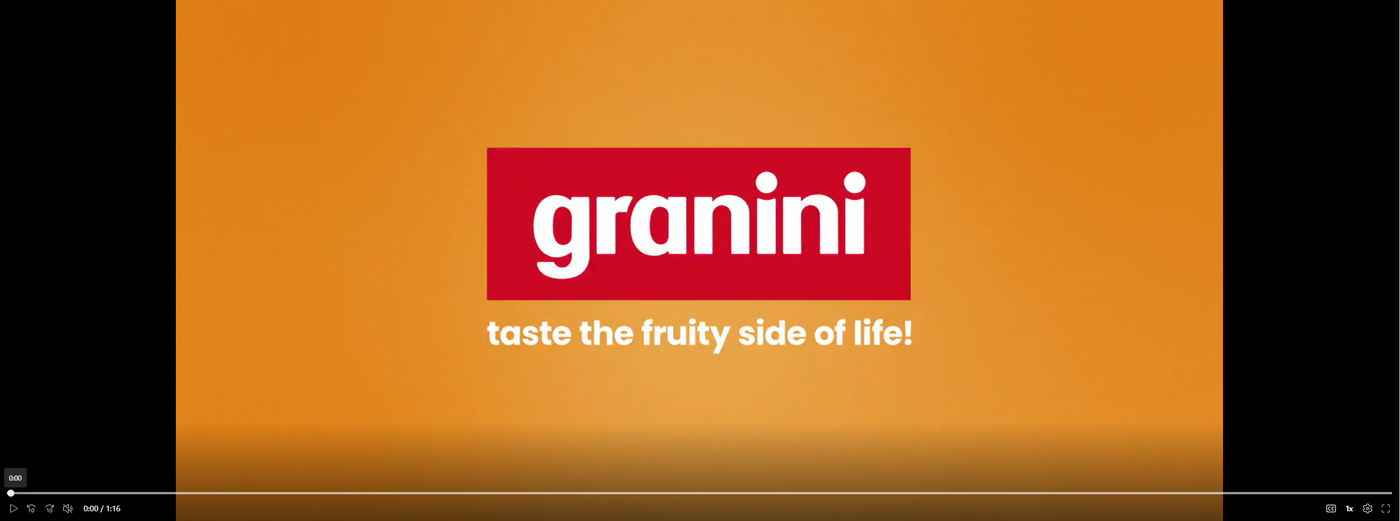The height and width of the screenshot is (521, 1400).
Task: Play the granini video
Action: point(13,508)
